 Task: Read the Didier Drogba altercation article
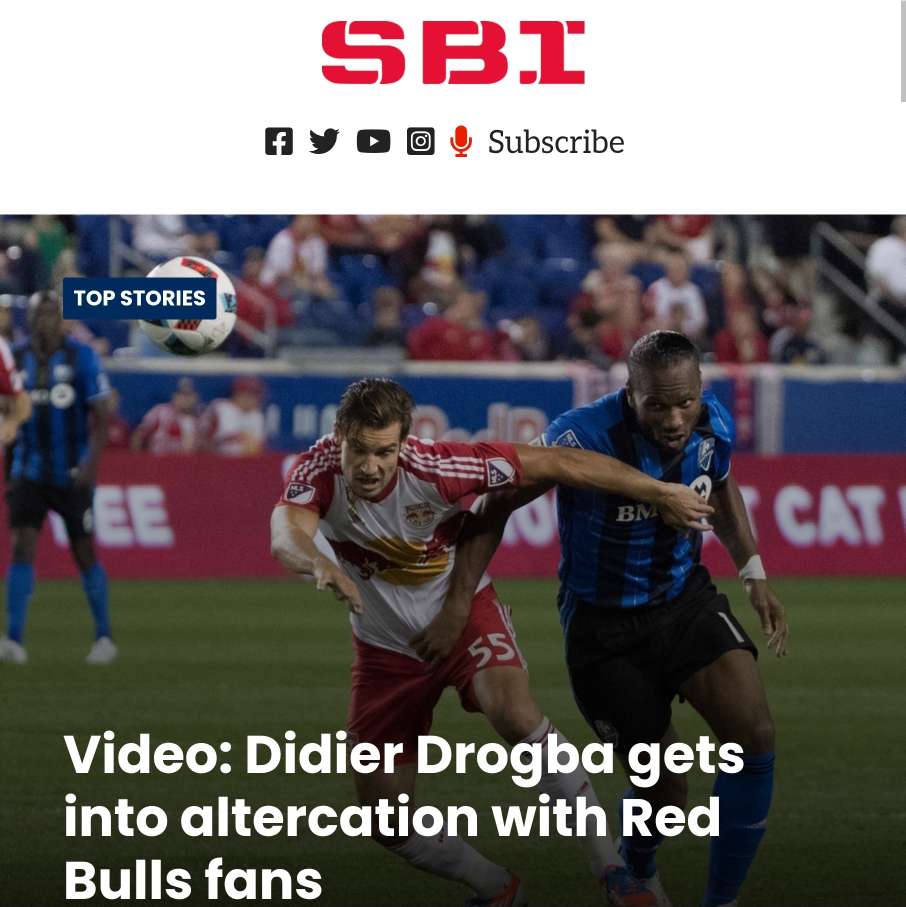pyautogui.click(x=403, y=815)
